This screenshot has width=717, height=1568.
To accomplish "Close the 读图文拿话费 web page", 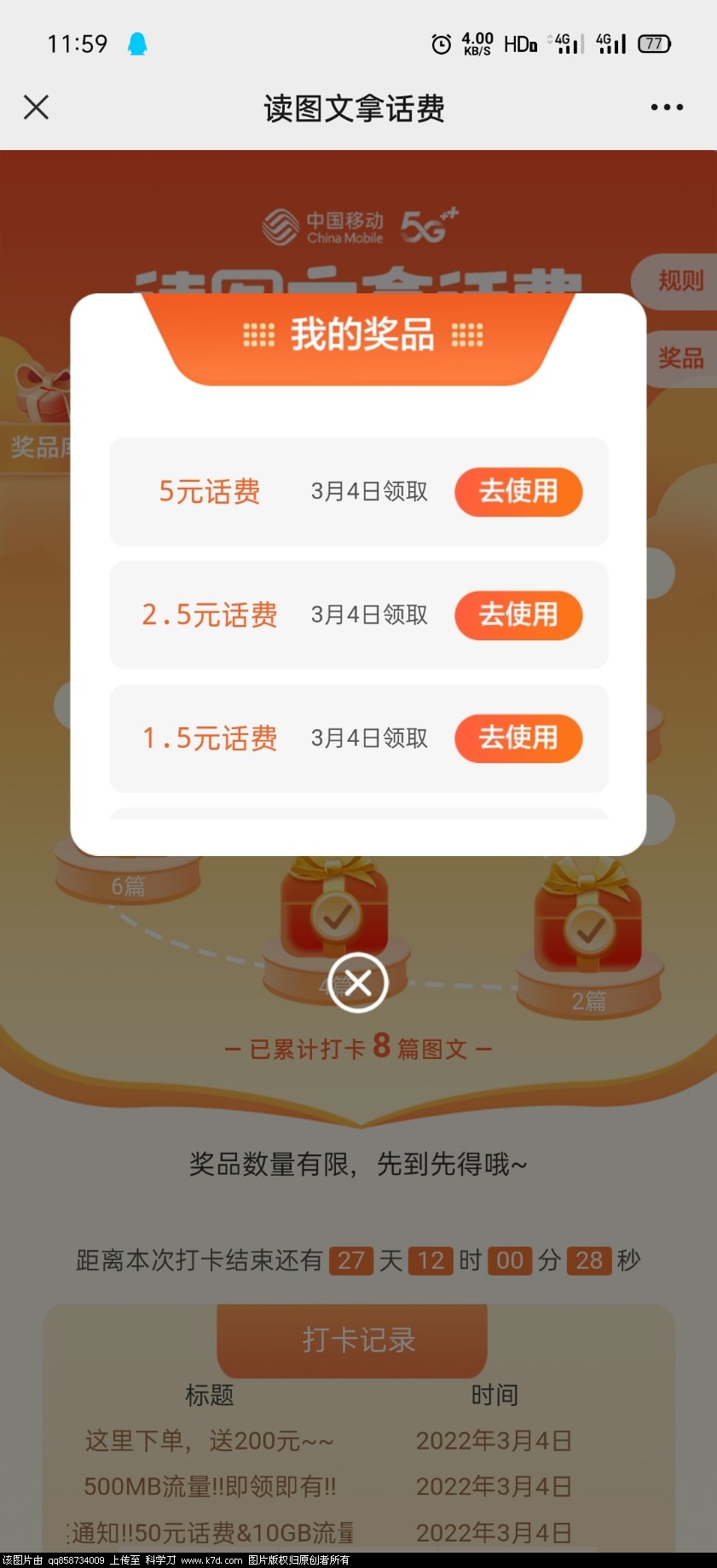I will pos(36,107).
